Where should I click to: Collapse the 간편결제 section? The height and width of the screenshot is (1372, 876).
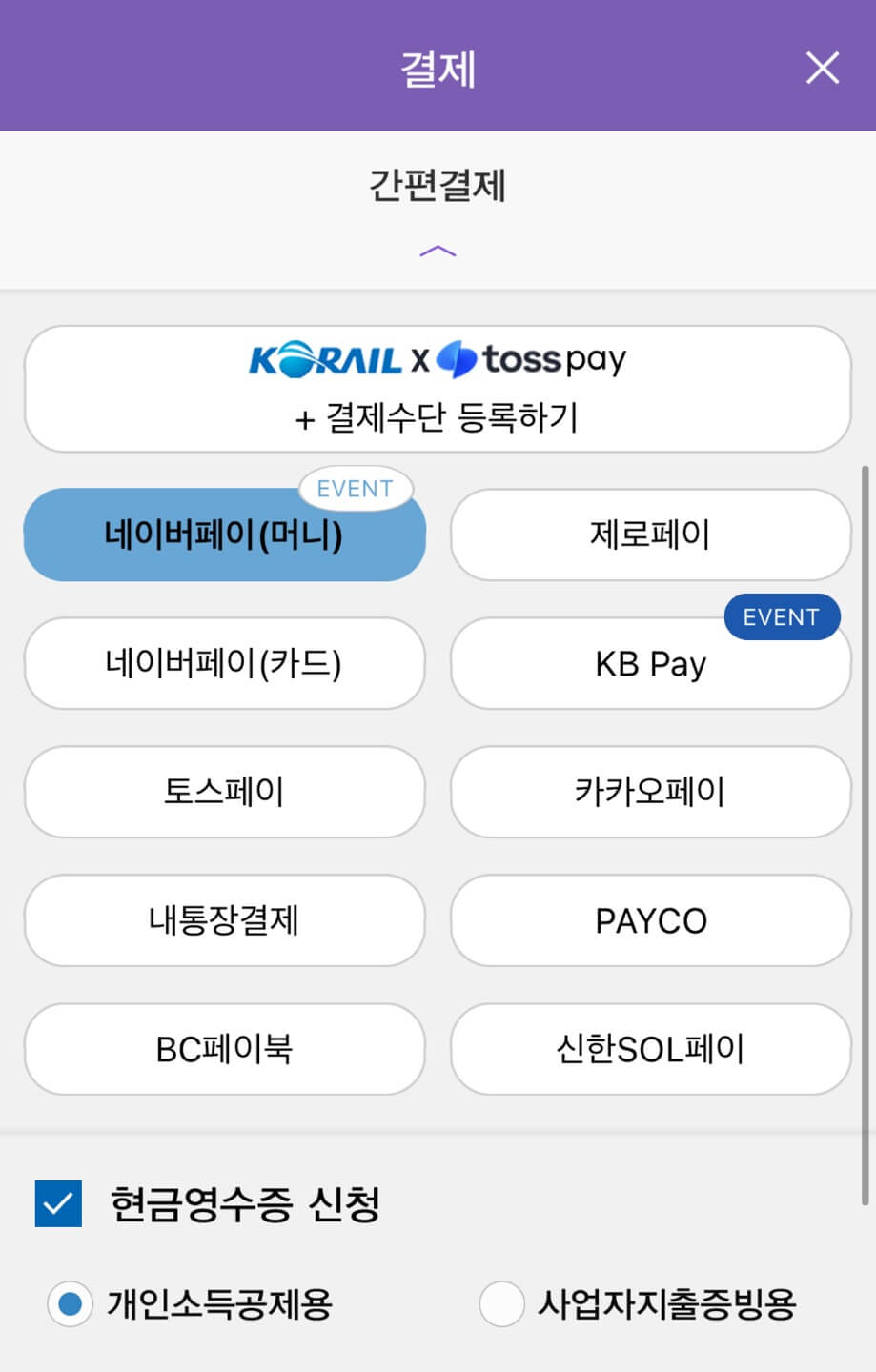[x=438, y=250]
